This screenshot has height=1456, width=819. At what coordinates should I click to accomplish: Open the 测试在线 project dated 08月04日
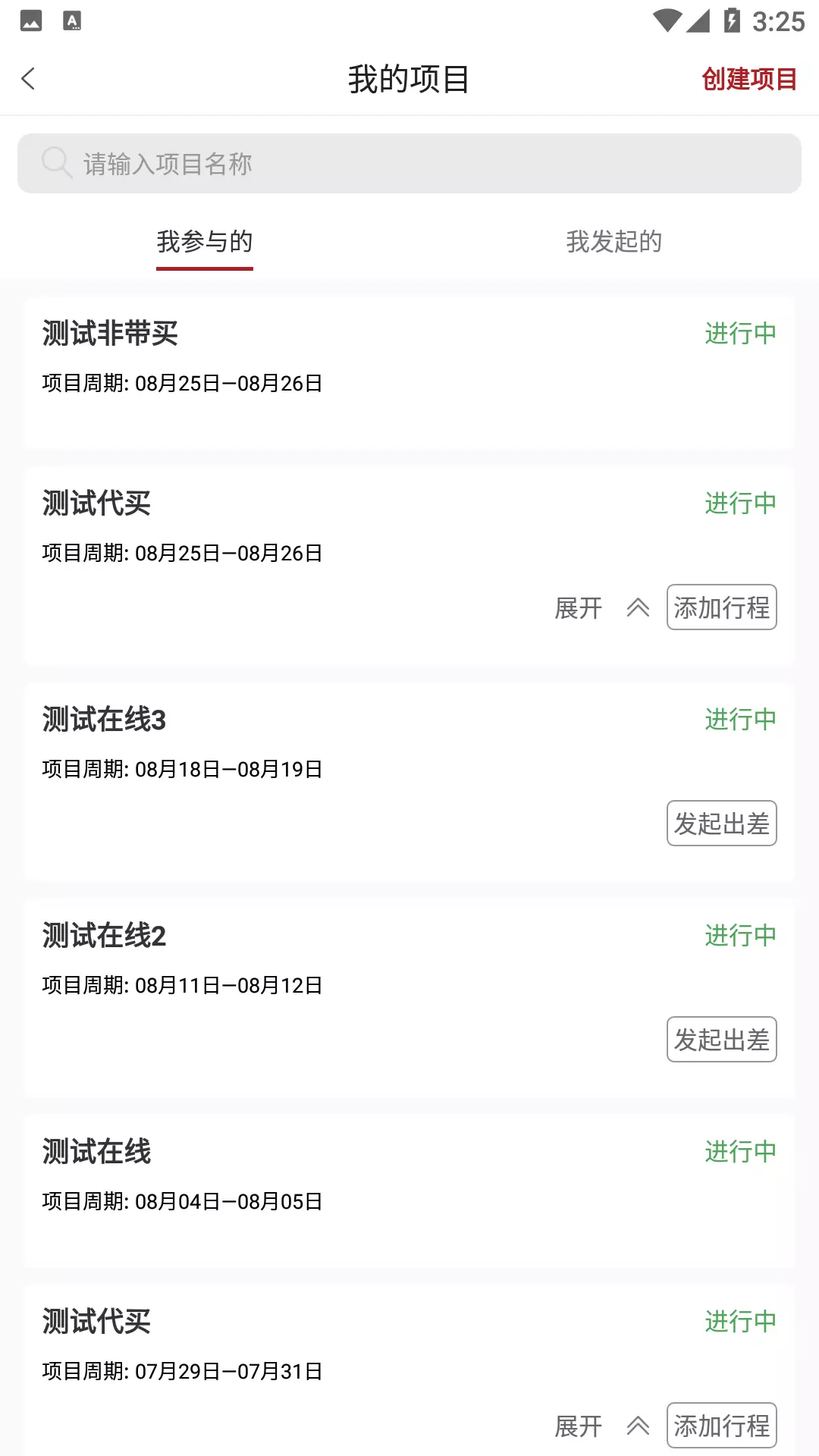409,1191
